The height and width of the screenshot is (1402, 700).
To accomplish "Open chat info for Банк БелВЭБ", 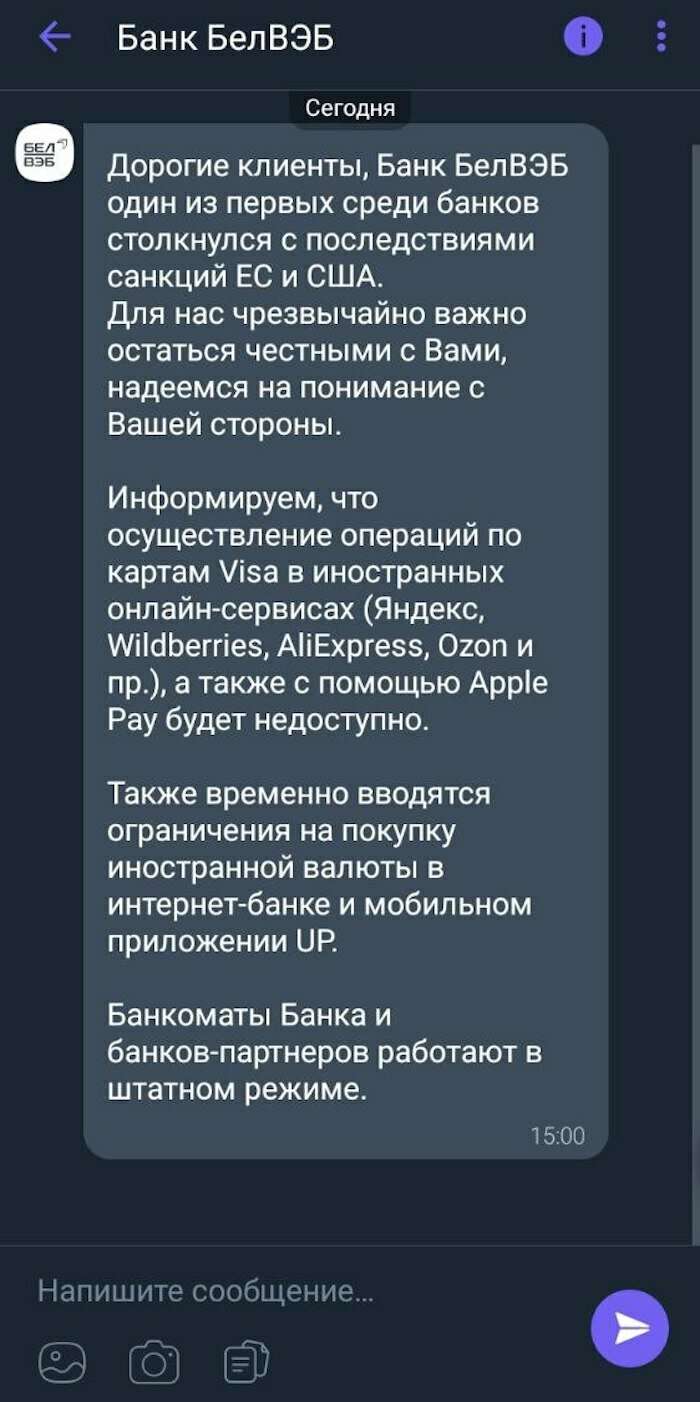I will tap(583, 38).
